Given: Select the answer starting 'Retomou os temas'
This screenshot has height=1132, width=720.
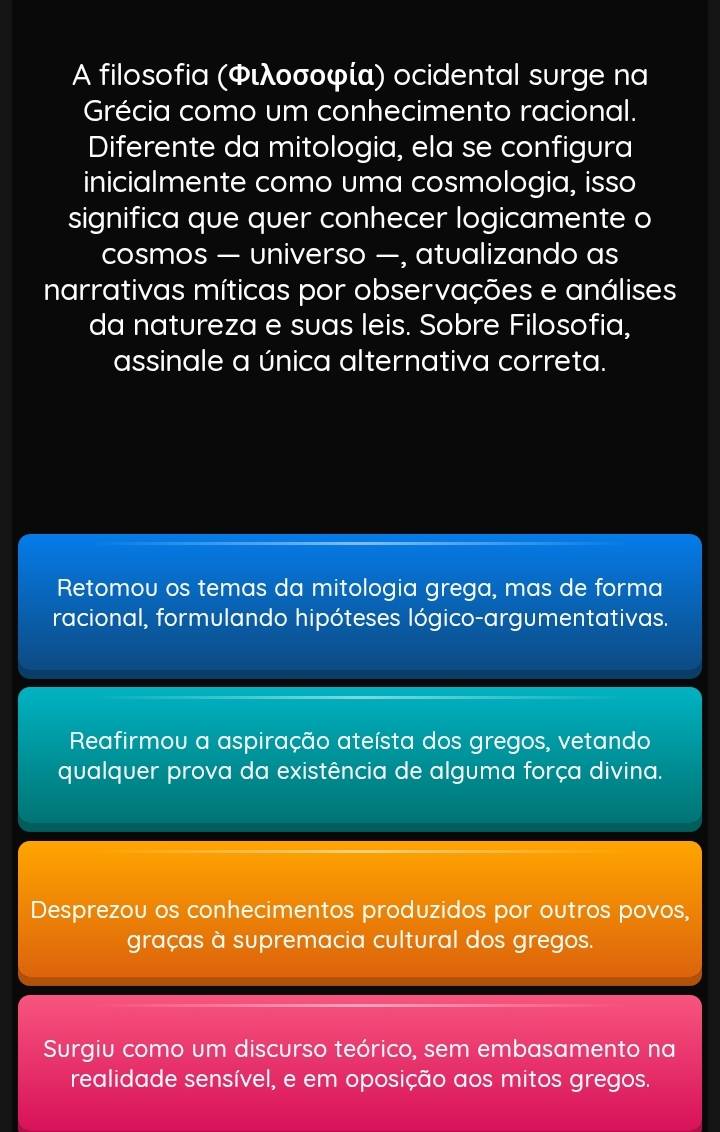Looking at the screenshot, I should tap(360, 602).
